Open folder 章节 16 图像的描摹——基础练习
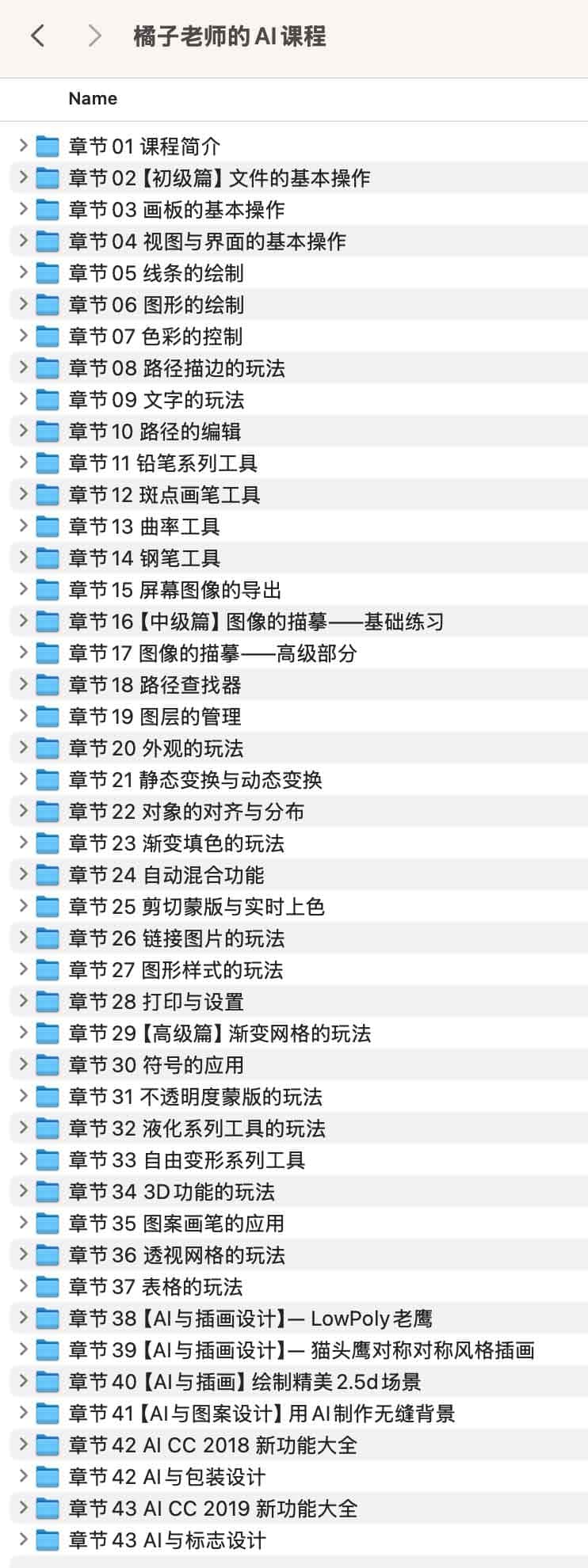This screenshot has height=1568, width=588. tap(255, 621)
